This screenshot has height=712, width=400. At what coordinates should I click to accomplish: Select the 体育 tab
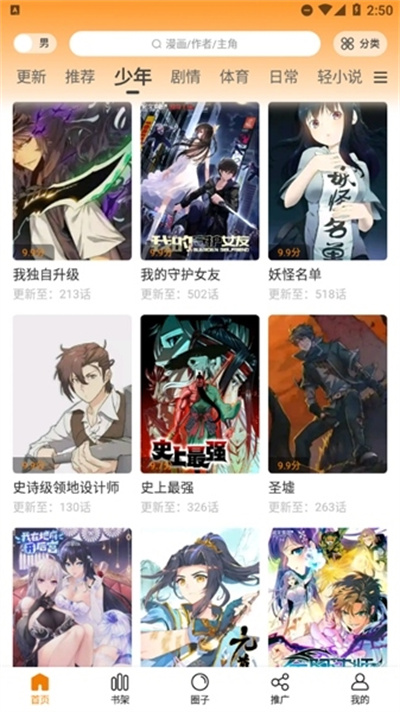(x=234, y=77)
